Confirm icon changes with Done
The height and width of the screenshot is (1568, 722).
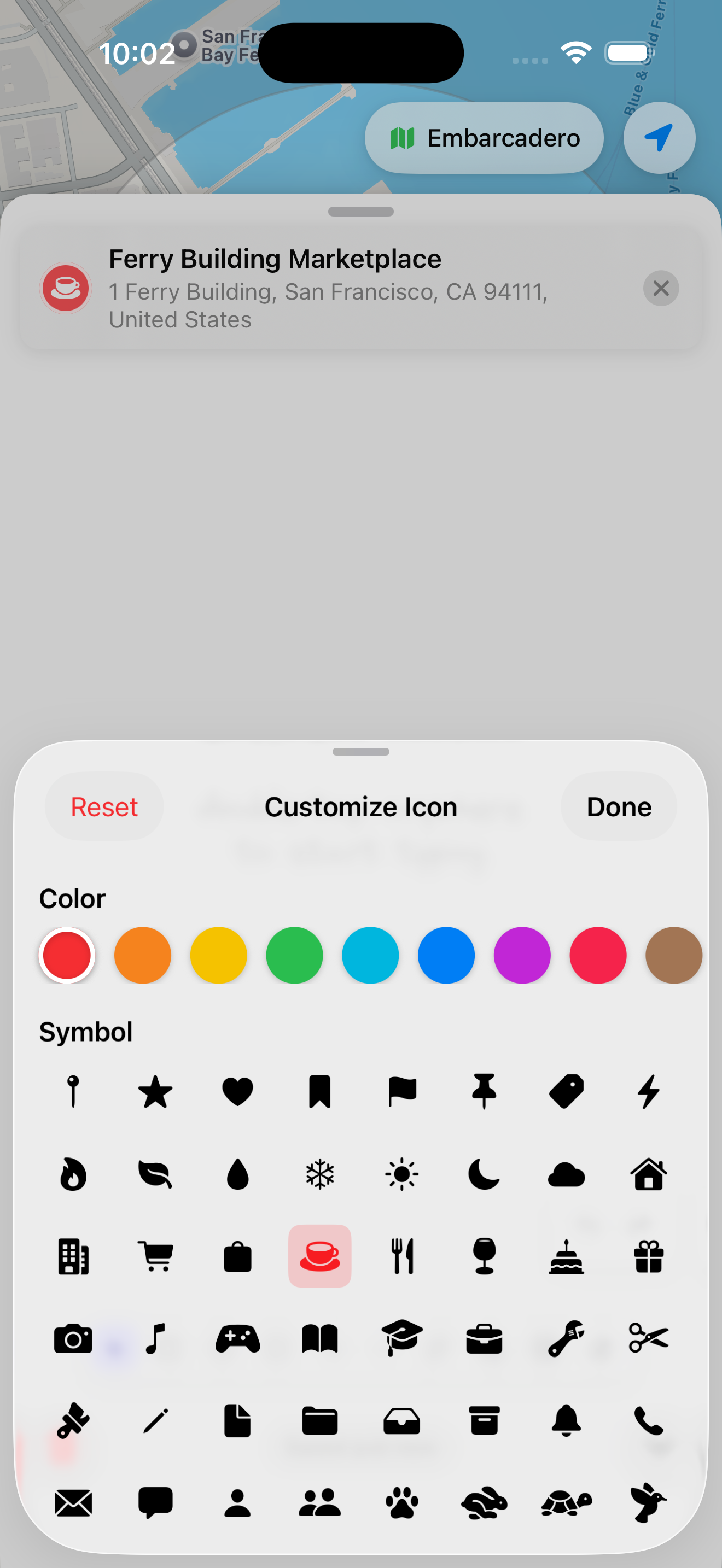(619, 806)
